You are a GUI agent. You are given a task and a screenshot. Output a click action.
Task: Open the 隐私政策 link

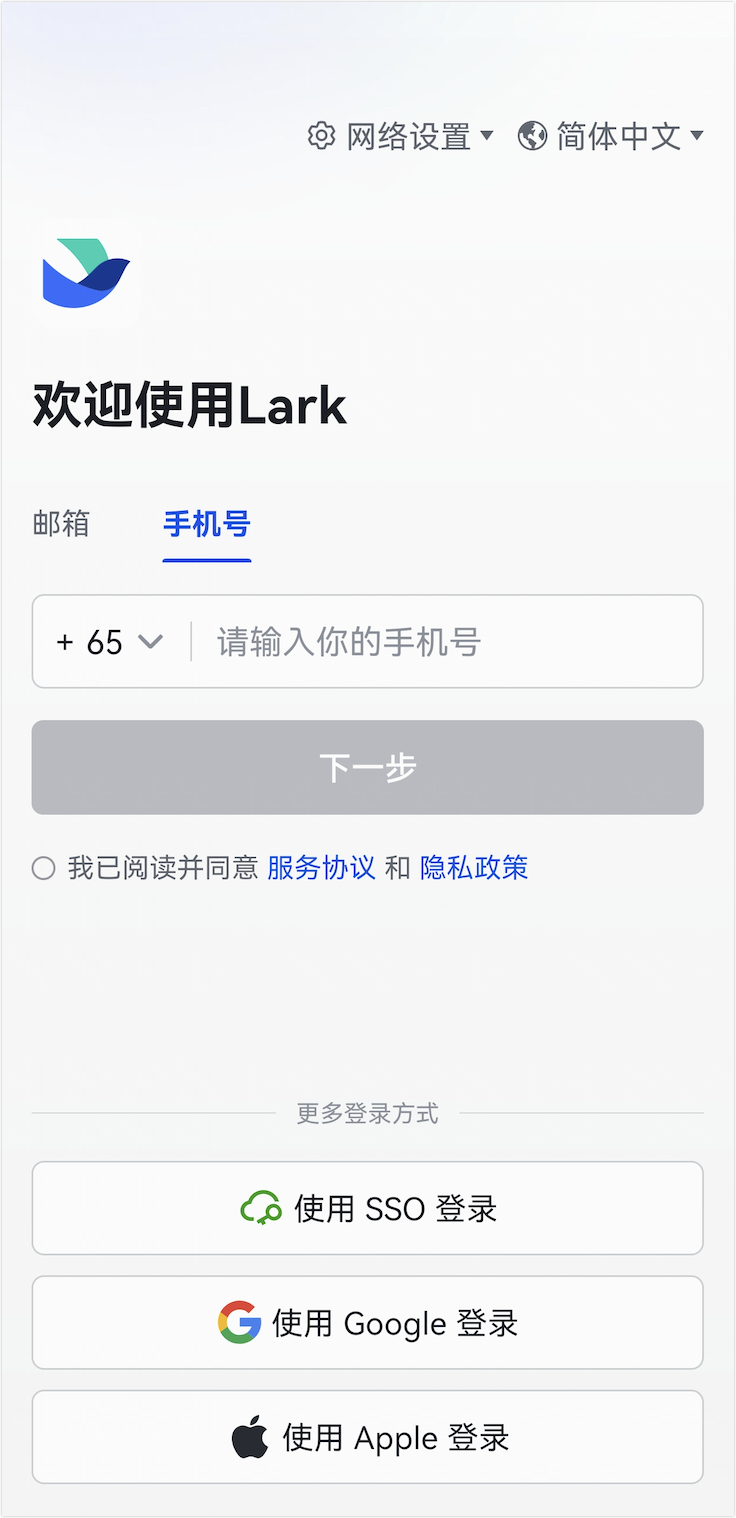click(473, 868)
